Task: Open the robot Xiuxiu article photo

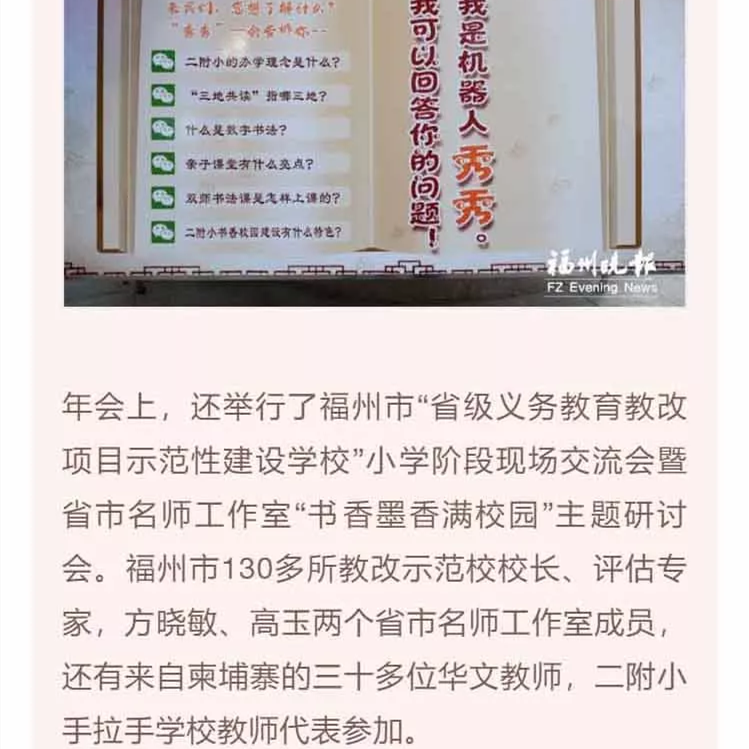Action: point(374,150)
